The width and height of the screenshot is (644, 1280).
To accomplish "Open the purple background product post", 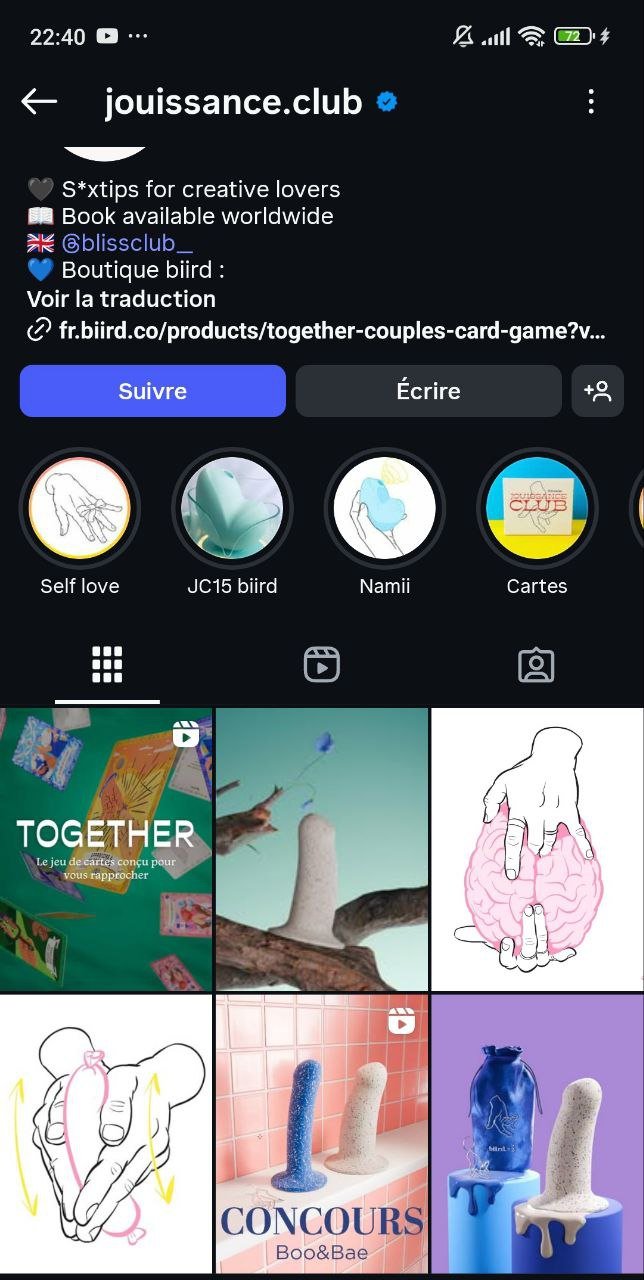I will coord(537,1133).
